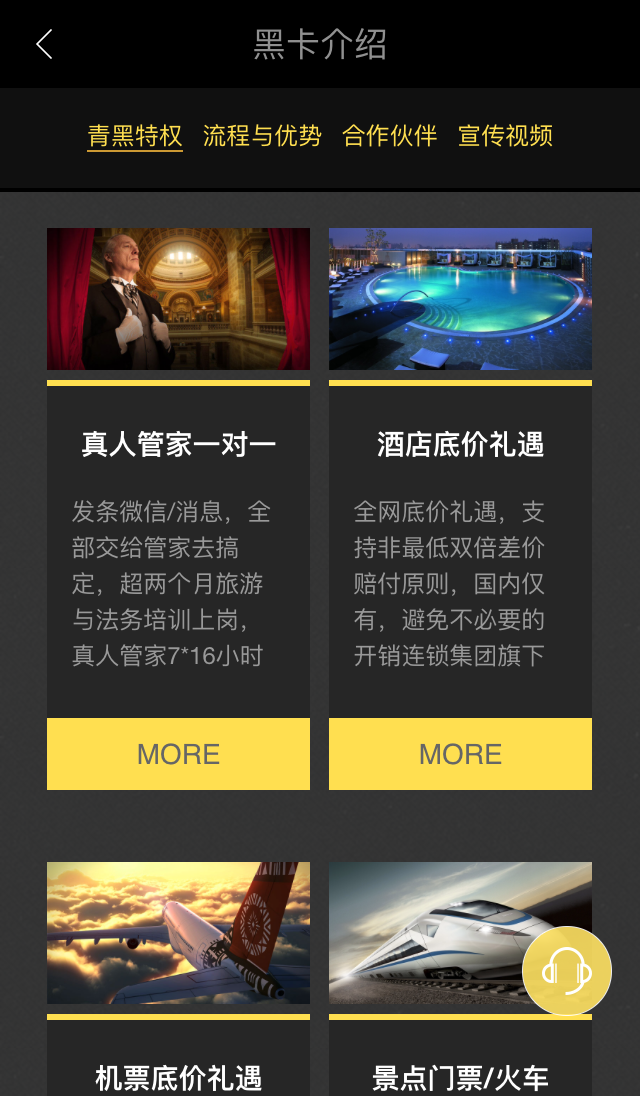Open the 酒店底价礼遇 pool image
This screenshot has height=1096, width=640.
pos(460,299)
